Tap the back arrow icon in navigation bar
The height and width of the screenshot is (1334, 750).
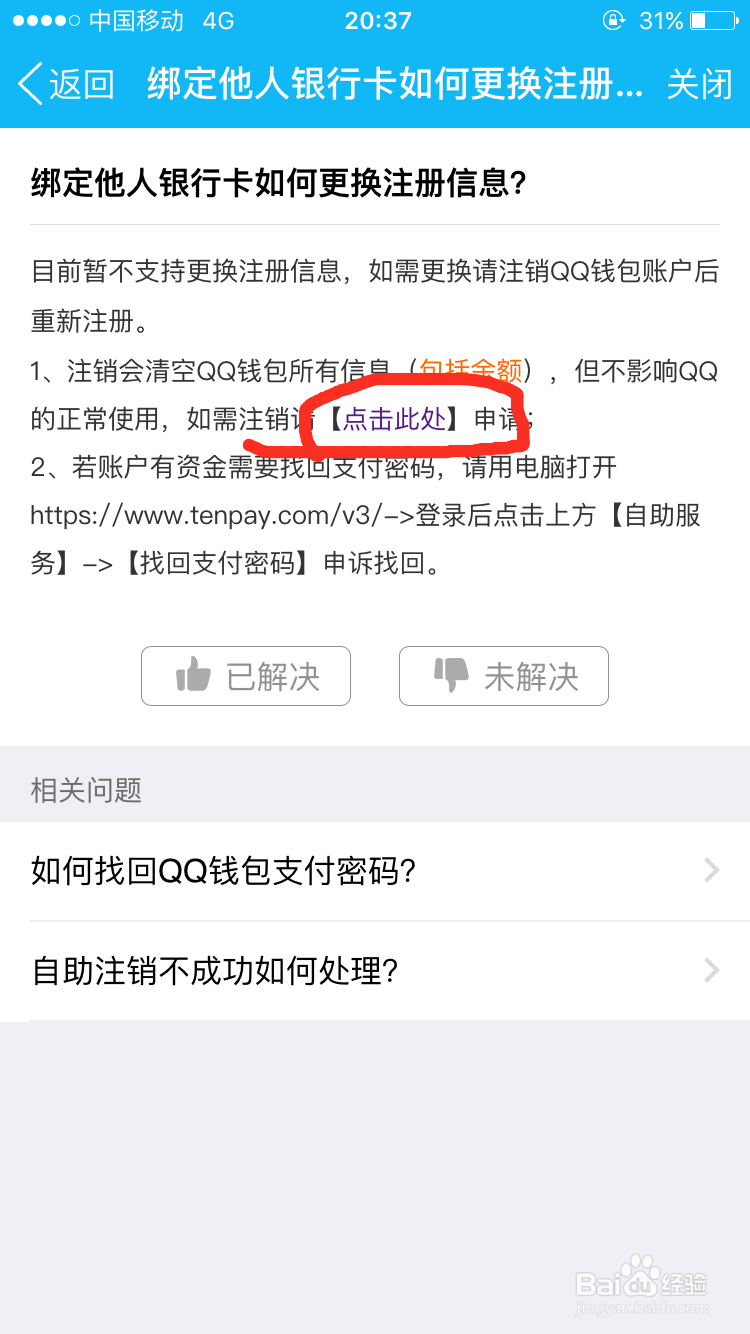[x=28, y=85]
